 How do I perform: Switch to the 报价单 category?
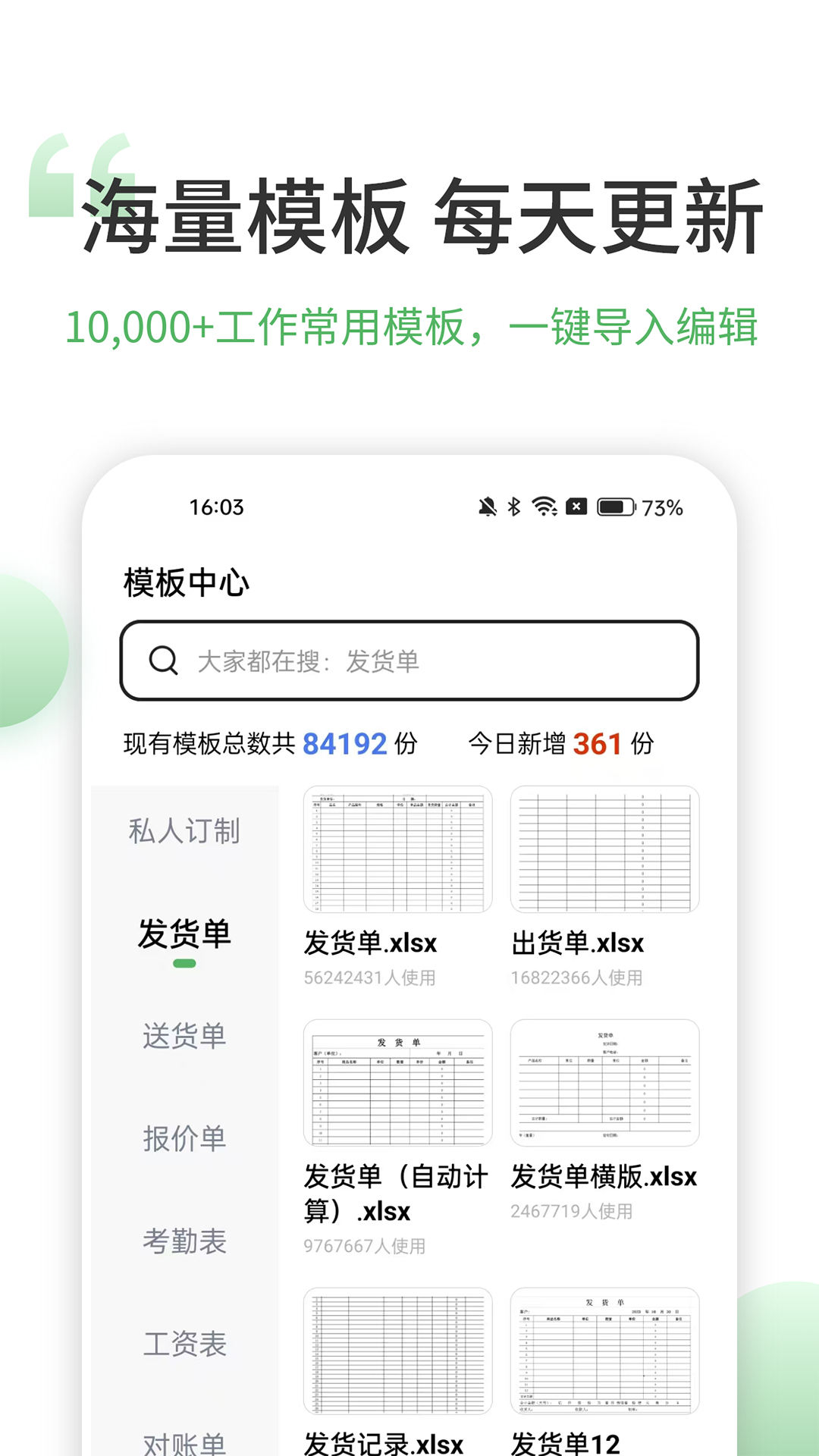click(184, 1138)
